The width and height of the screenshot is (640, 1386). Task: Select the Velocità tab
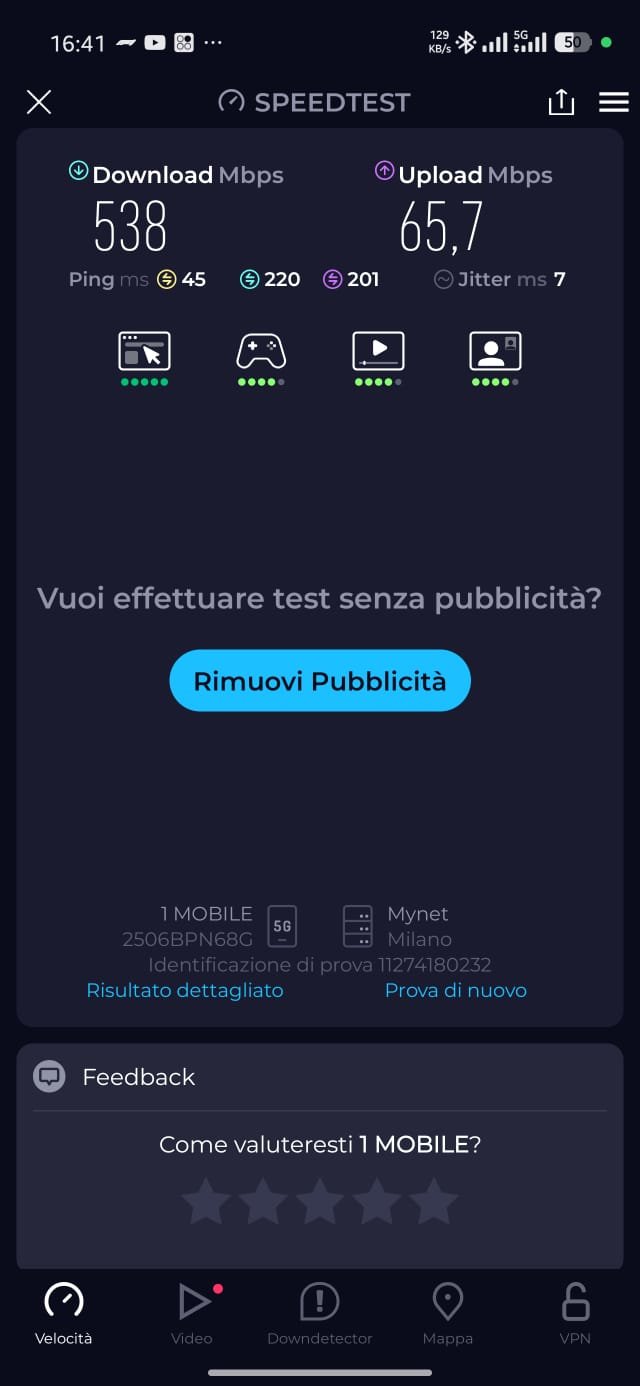coord(64,1314)
